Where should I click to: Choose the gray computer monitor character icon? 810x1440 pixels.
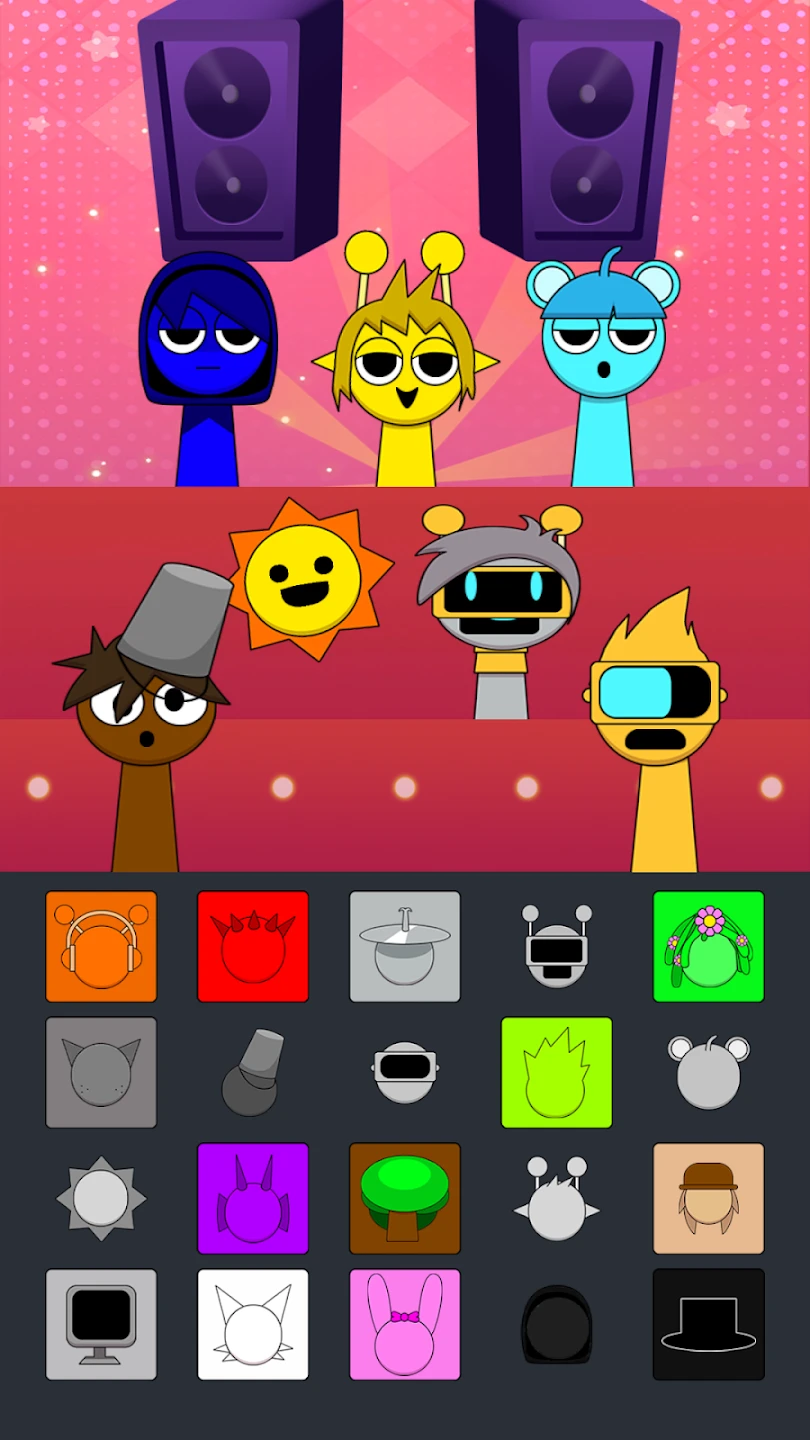pyautogui.click(x=101, y=1324)
